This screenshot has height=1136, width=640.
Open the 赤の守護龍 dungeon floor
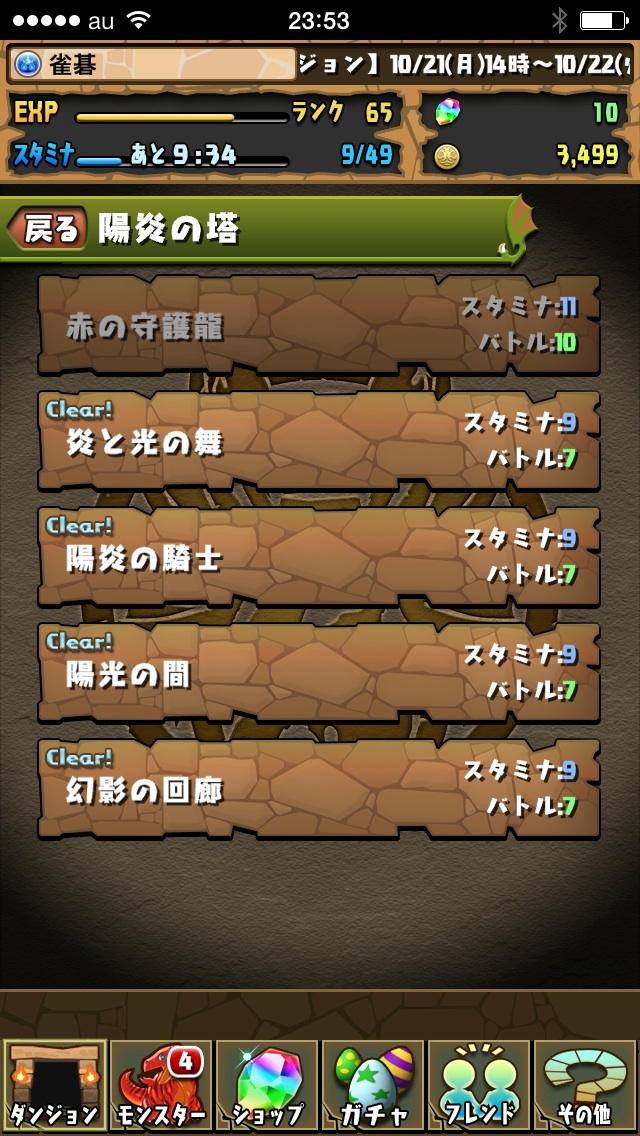[x=319, y=325]
